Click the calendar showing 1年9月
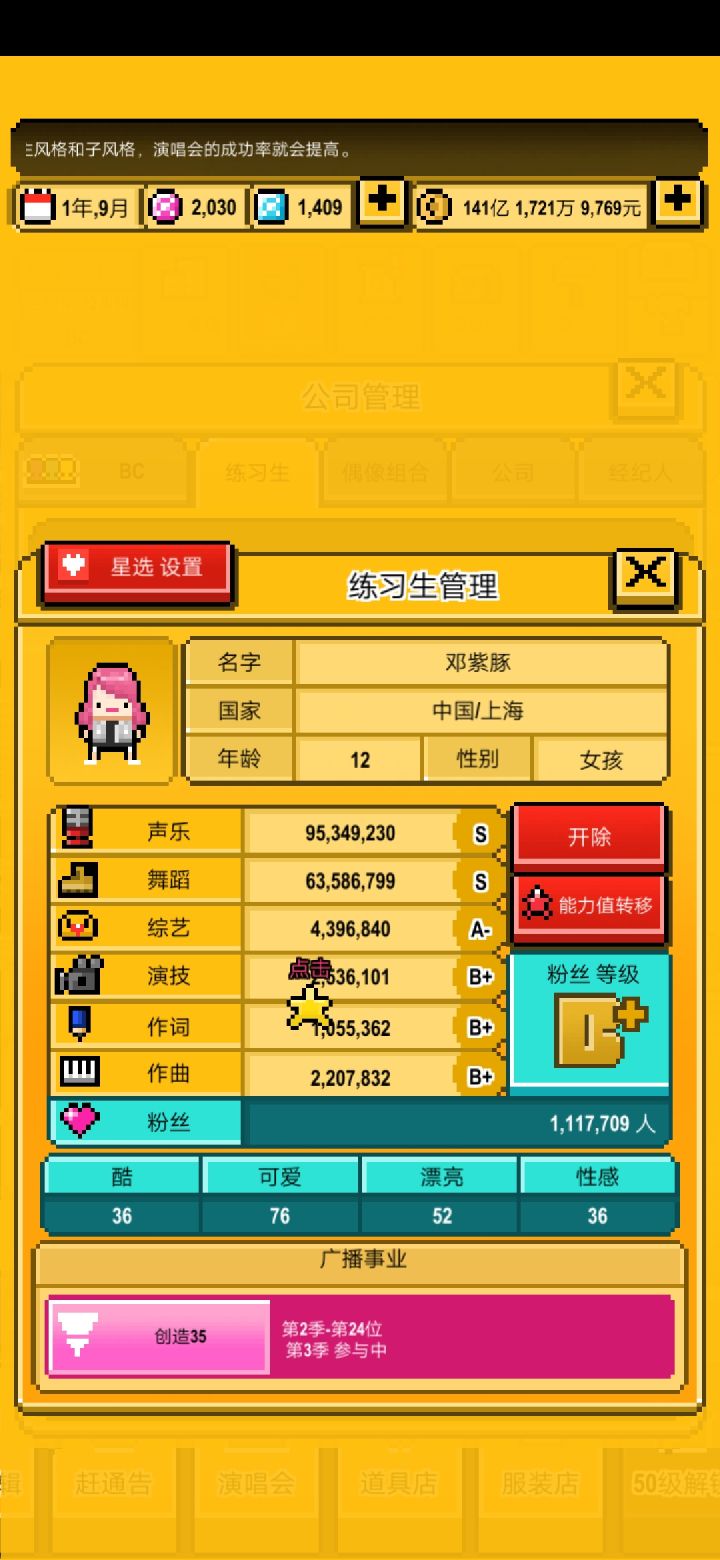Viewport: 720px width, 1560px height. (x=75, y=207)
